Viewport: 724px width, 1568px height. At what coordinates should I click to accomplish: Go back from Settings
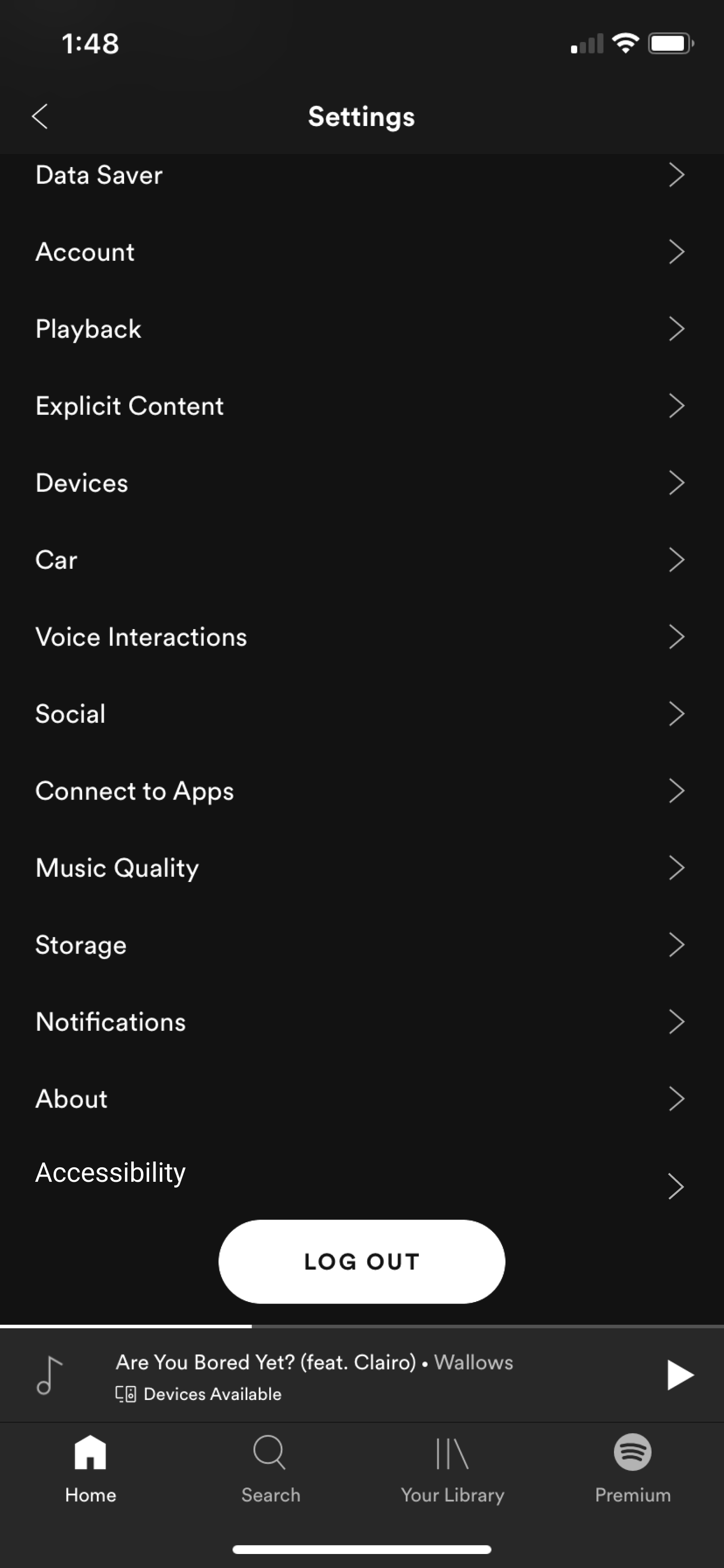40,116
